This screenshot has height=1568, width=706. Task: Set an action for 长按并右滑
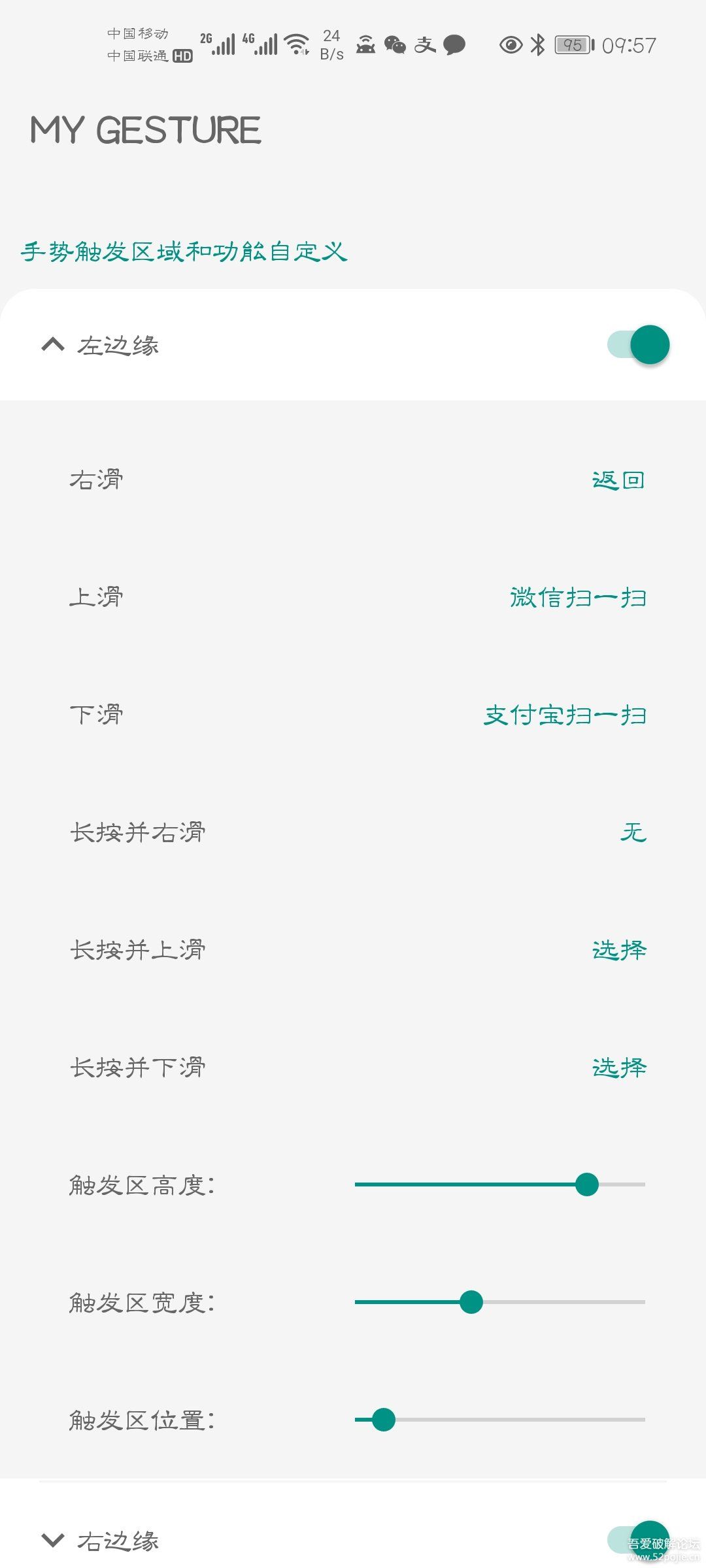[633, 832]
